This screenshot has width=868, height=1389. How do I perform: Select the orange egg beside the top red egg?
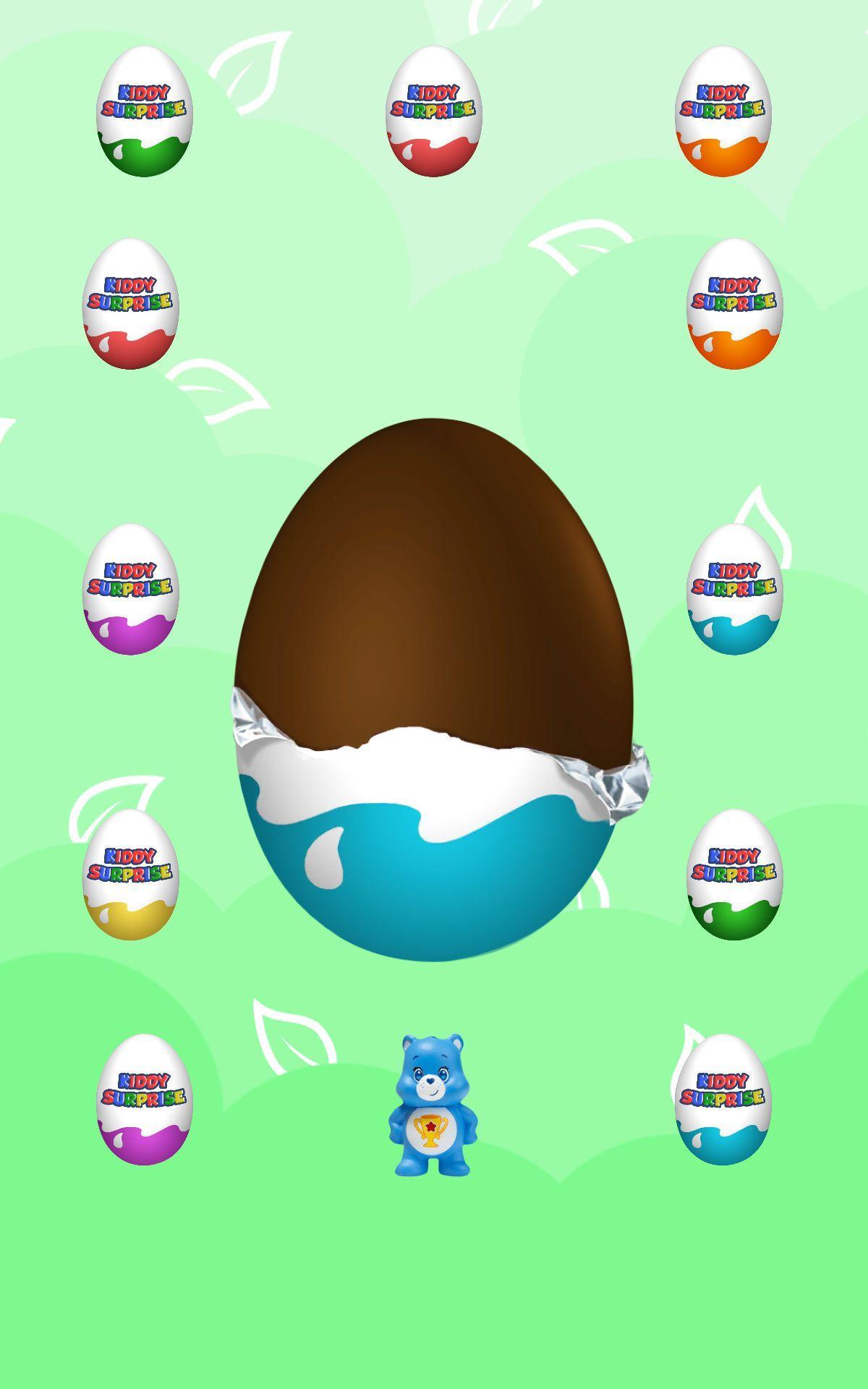click(x=723, y=111)
